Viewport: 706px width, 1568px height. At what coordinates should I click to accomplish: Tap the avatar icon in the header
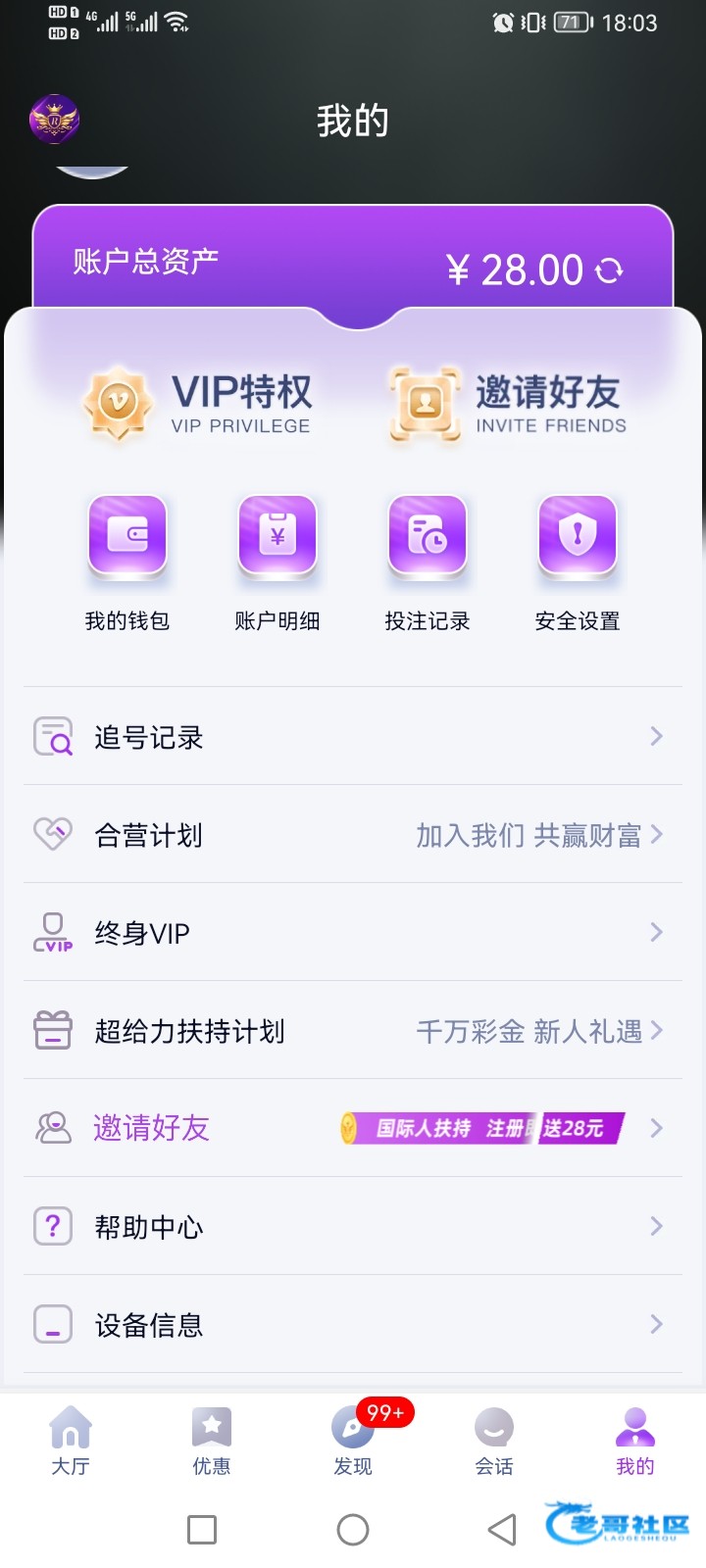pyautogui.click(x=54, y=121)
